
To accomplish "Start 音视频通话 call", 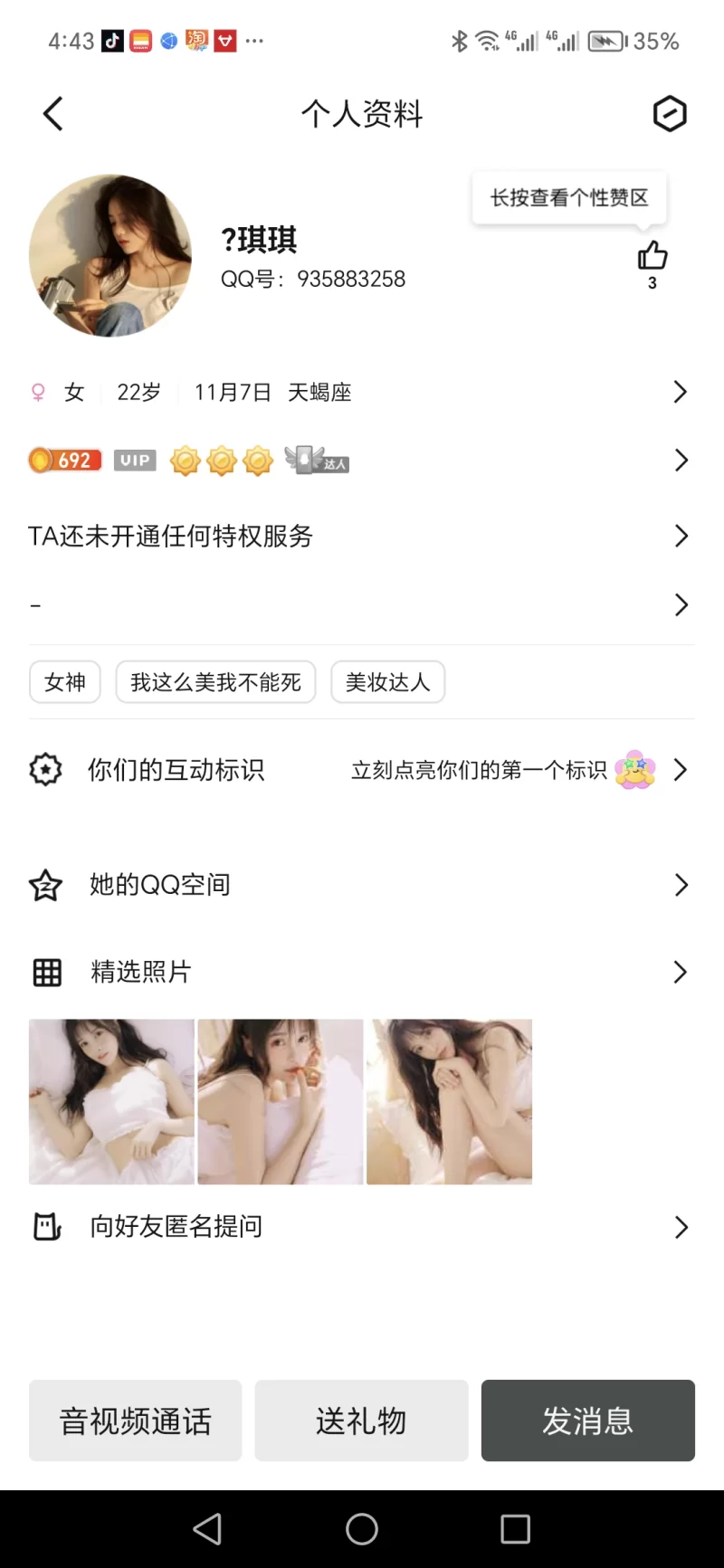I will [x=136, y=1421].
